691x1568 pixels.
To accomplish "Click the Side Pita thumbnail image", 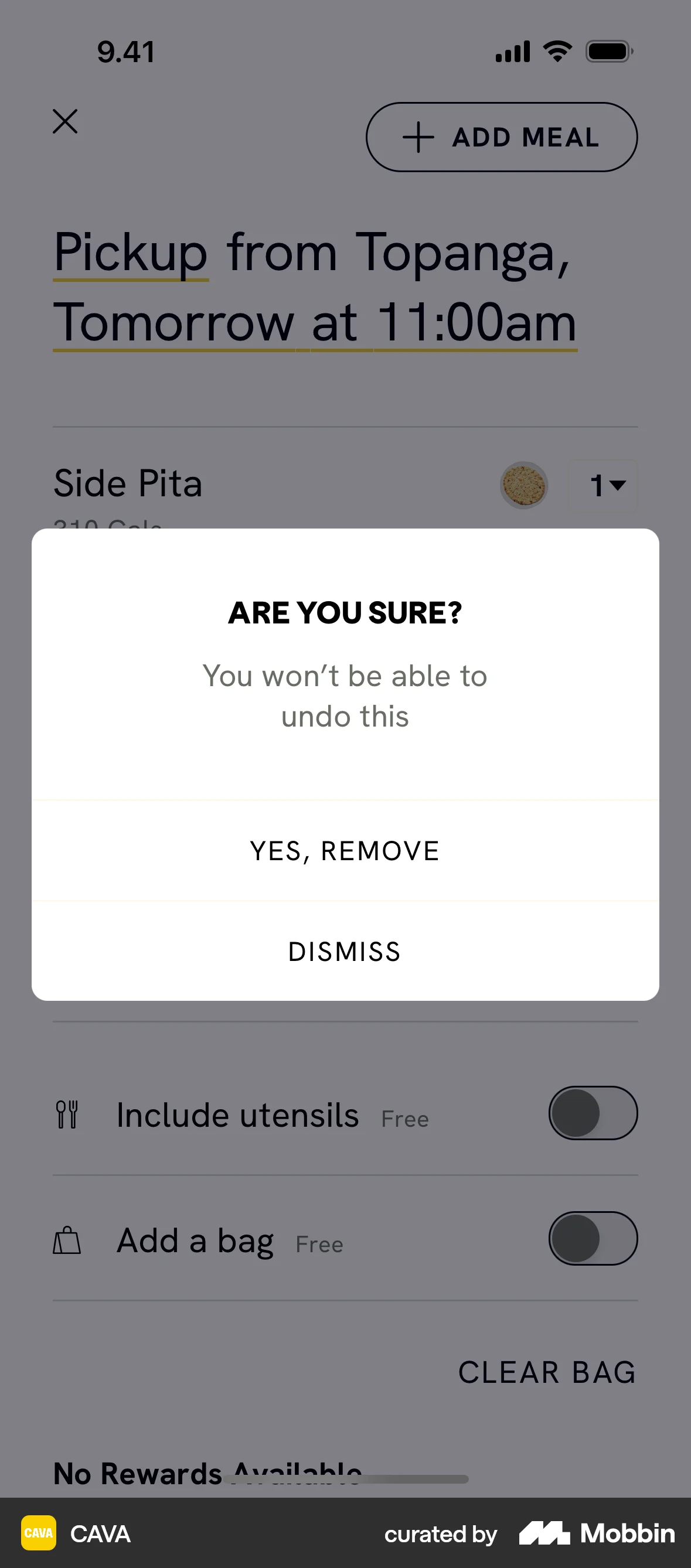I will [524, 484].
